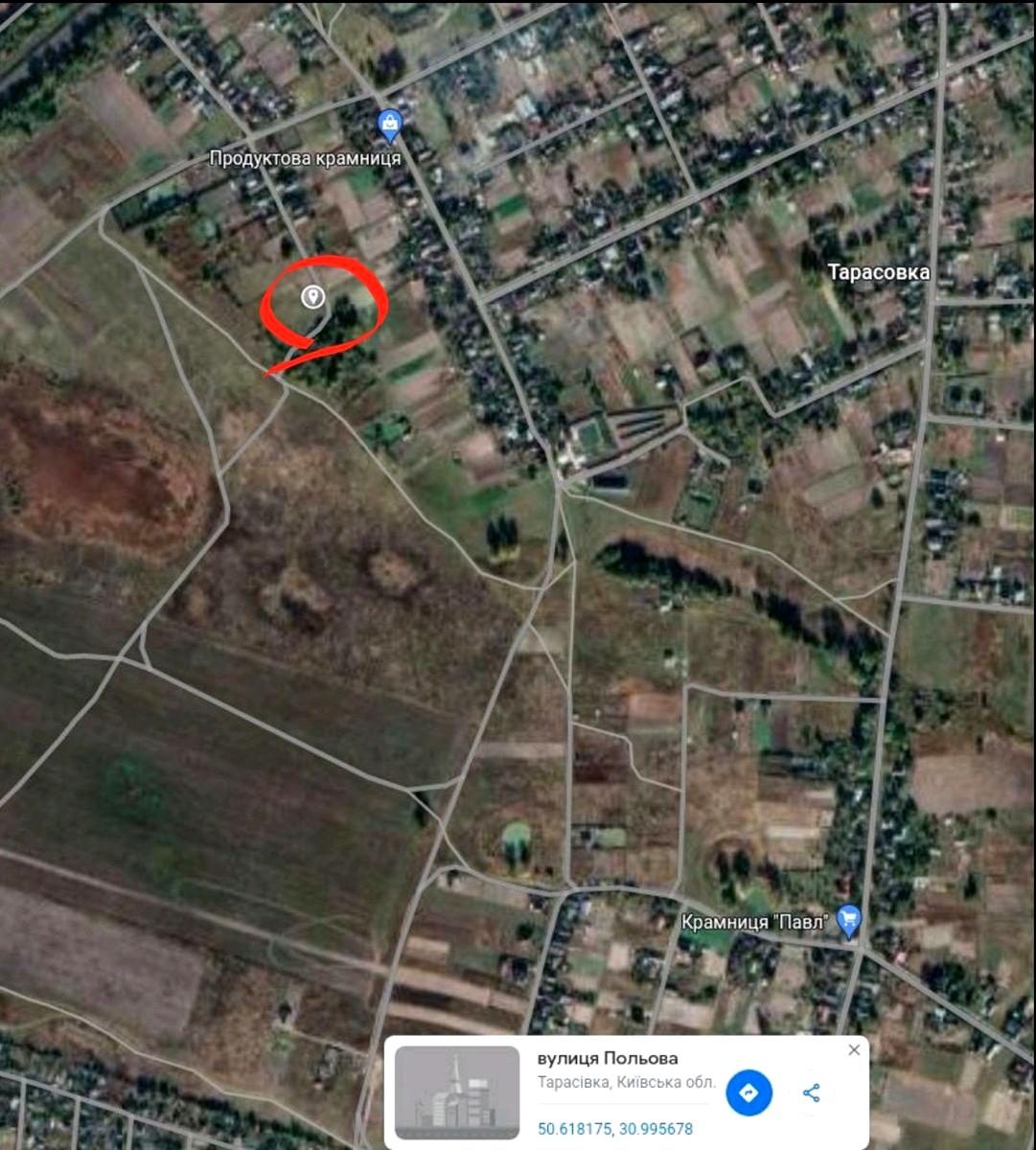
Task: Close the вулиця Польова info card
Action: click(854, 1050)
